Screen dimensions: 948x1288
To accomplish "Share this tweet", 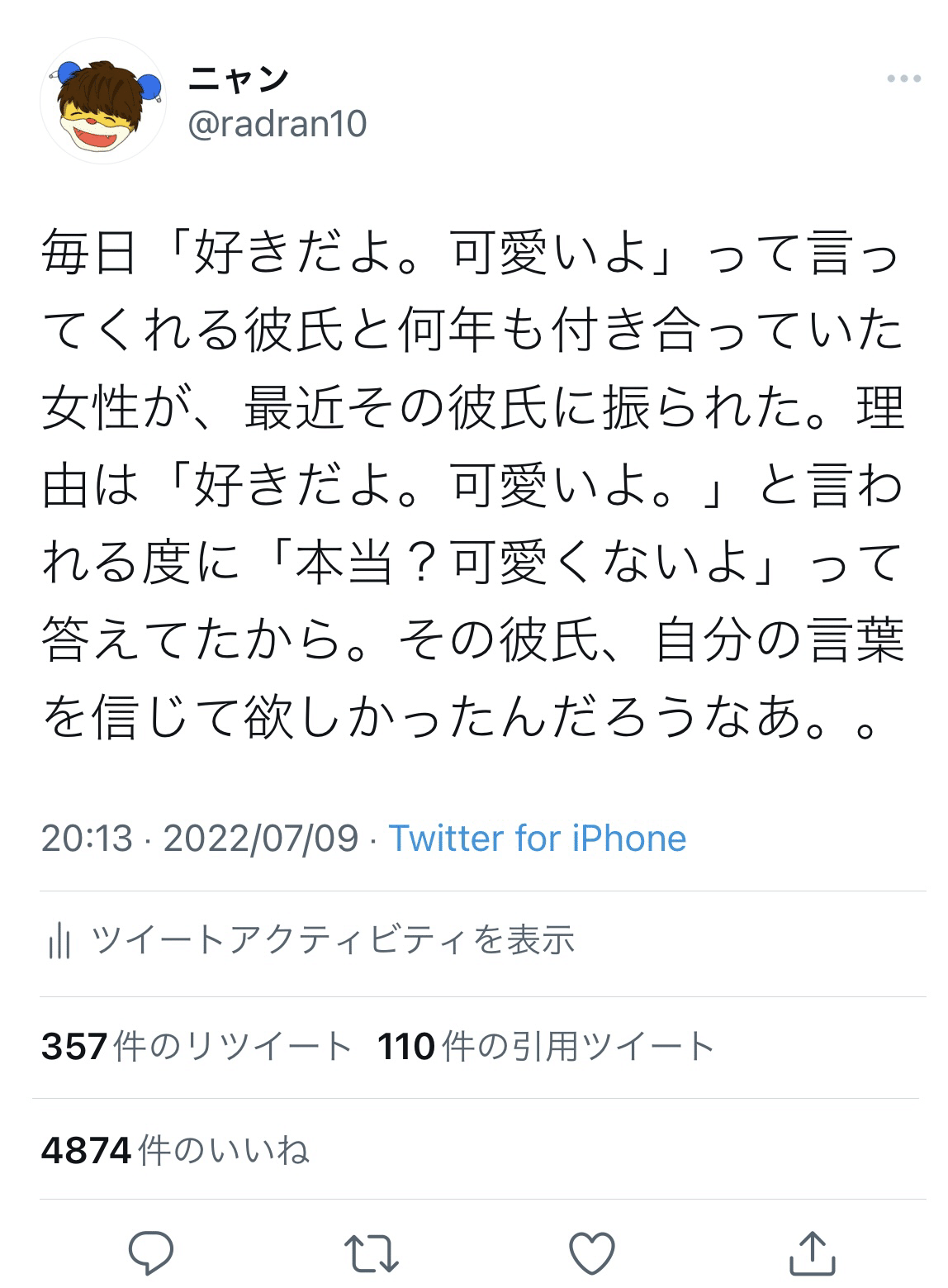I will 813,1252.
